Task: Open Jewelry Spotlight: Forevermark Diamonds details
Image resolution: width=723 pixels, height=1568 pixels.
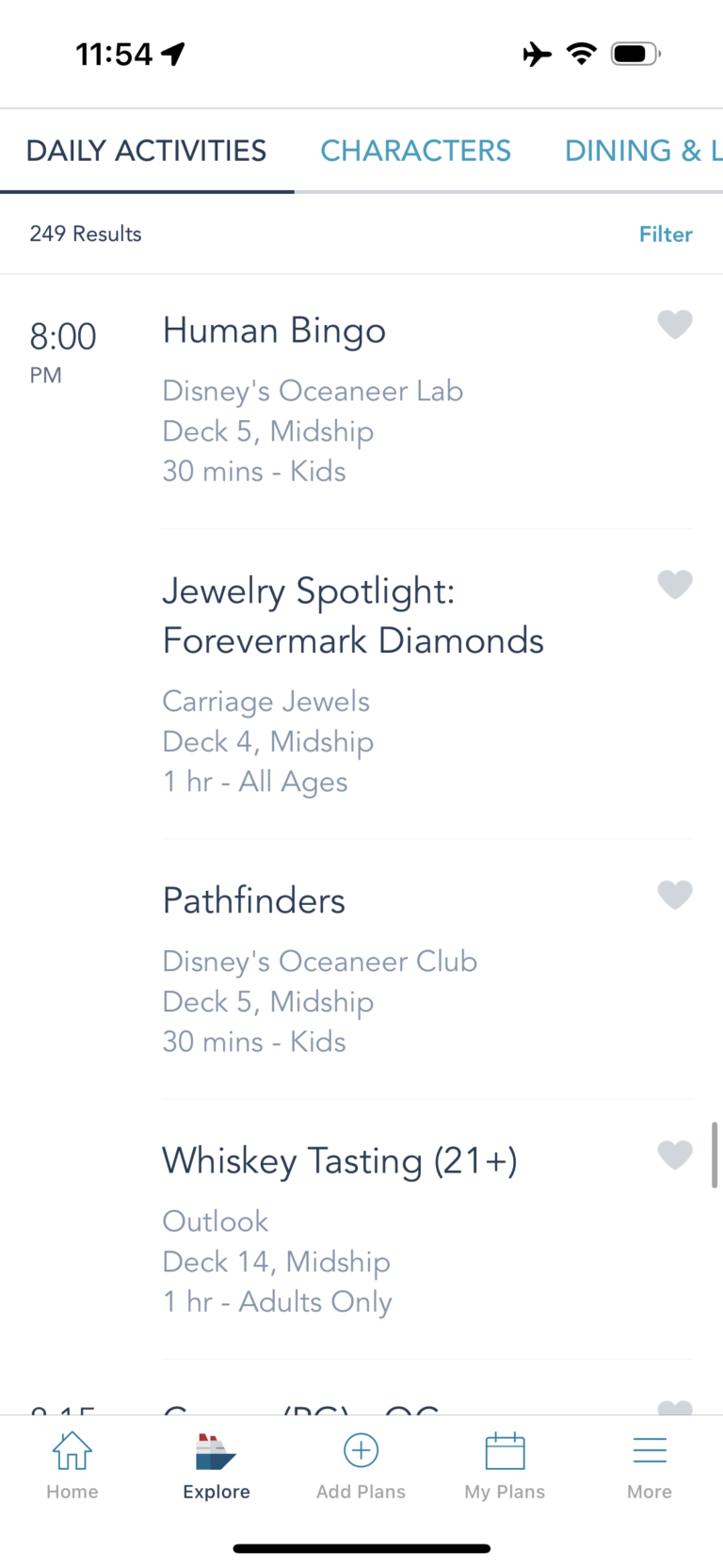Action: [x=353, y=615]
